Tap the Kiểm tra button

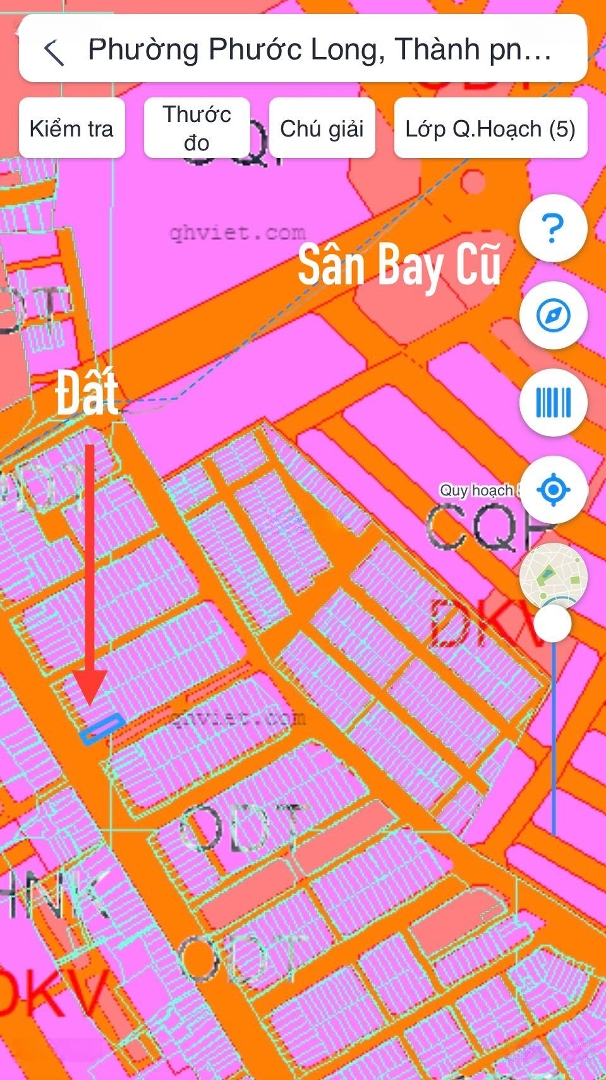(71, 128)
